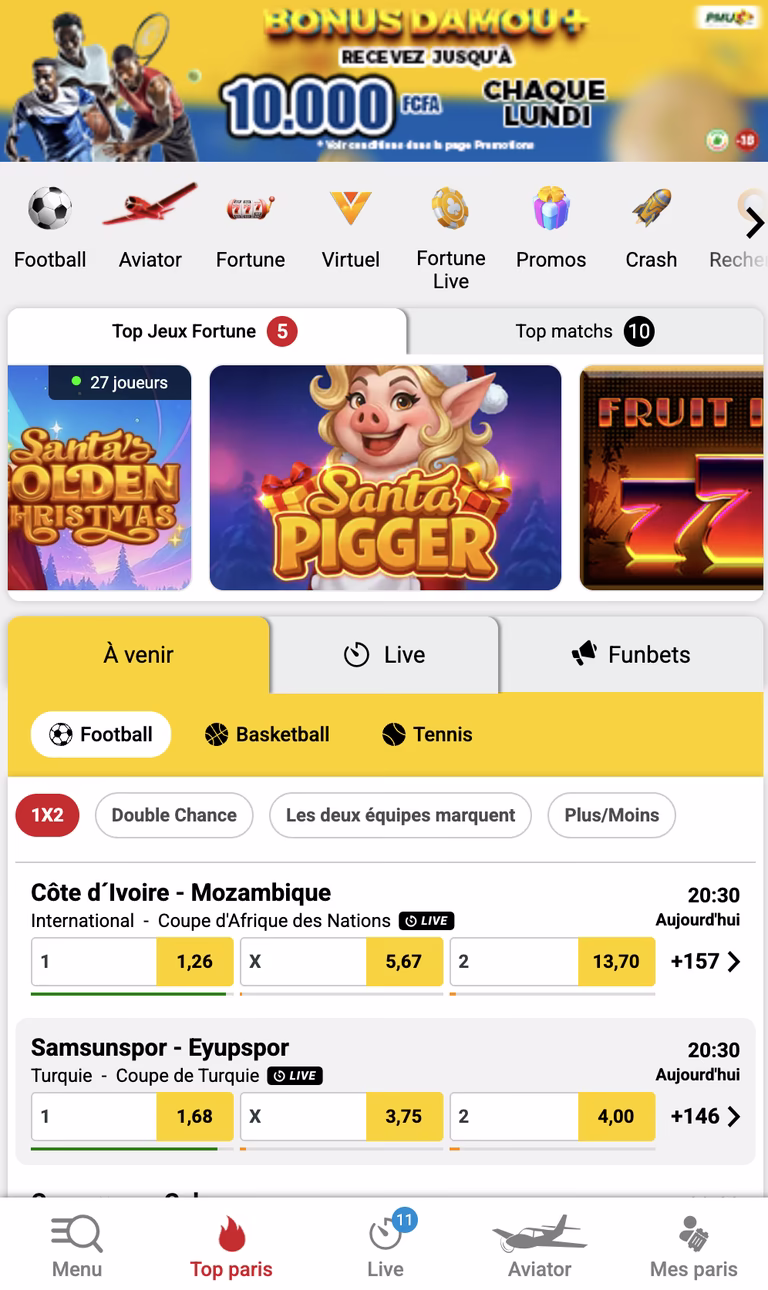768x1290 pixels.
Task: Select the Basketball sport filter
Action: (267, 734)
